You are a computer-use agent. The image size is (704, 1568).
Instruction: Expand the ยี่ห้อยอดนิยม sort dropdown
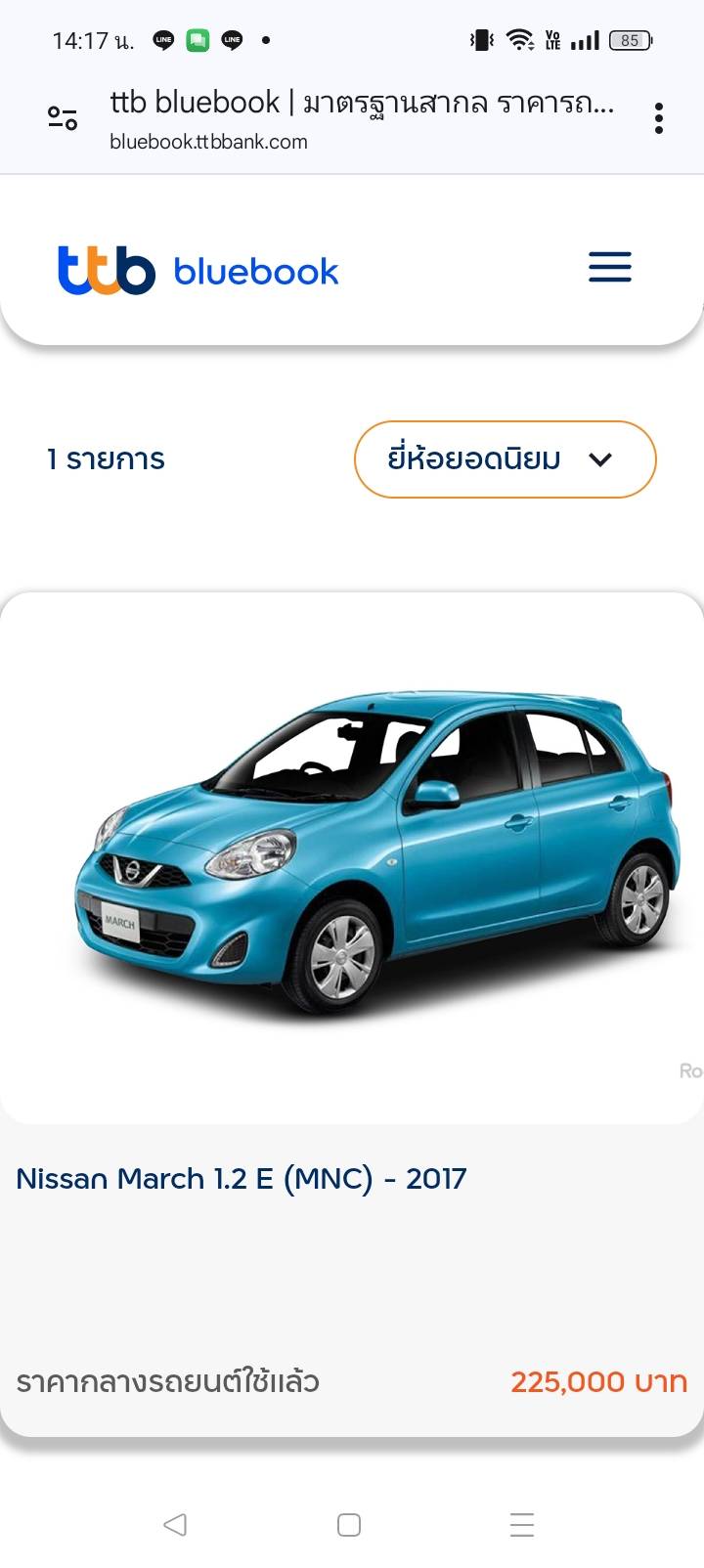pyautogui.click(x=505, y=459)
